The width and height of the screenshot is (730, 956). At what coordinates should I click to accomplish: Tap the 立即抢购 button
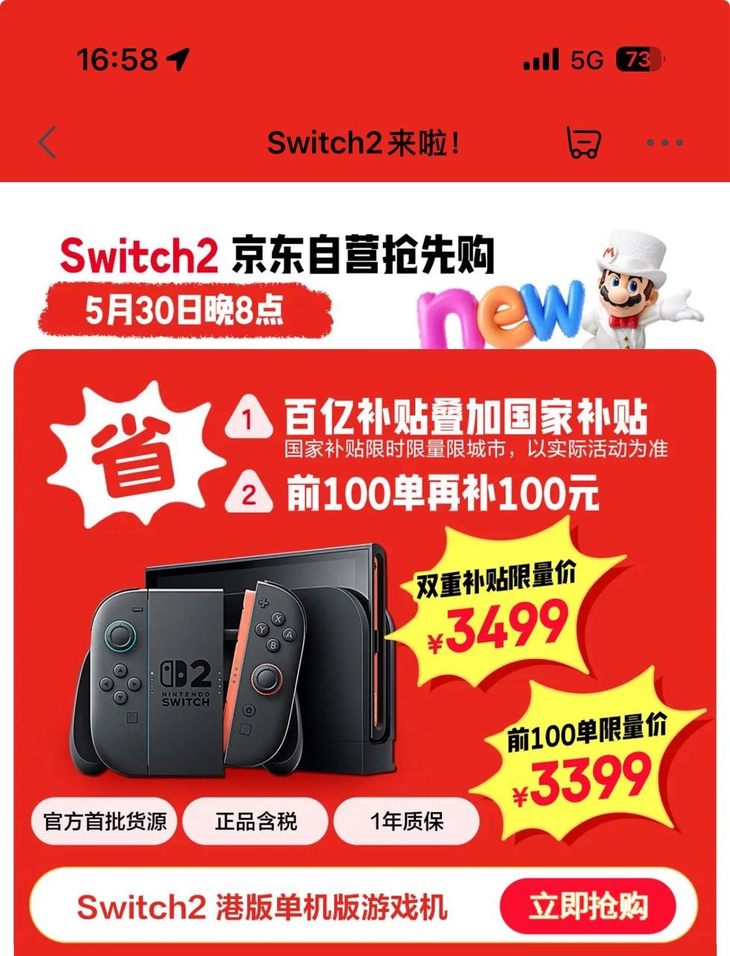[x=587, y=907]
